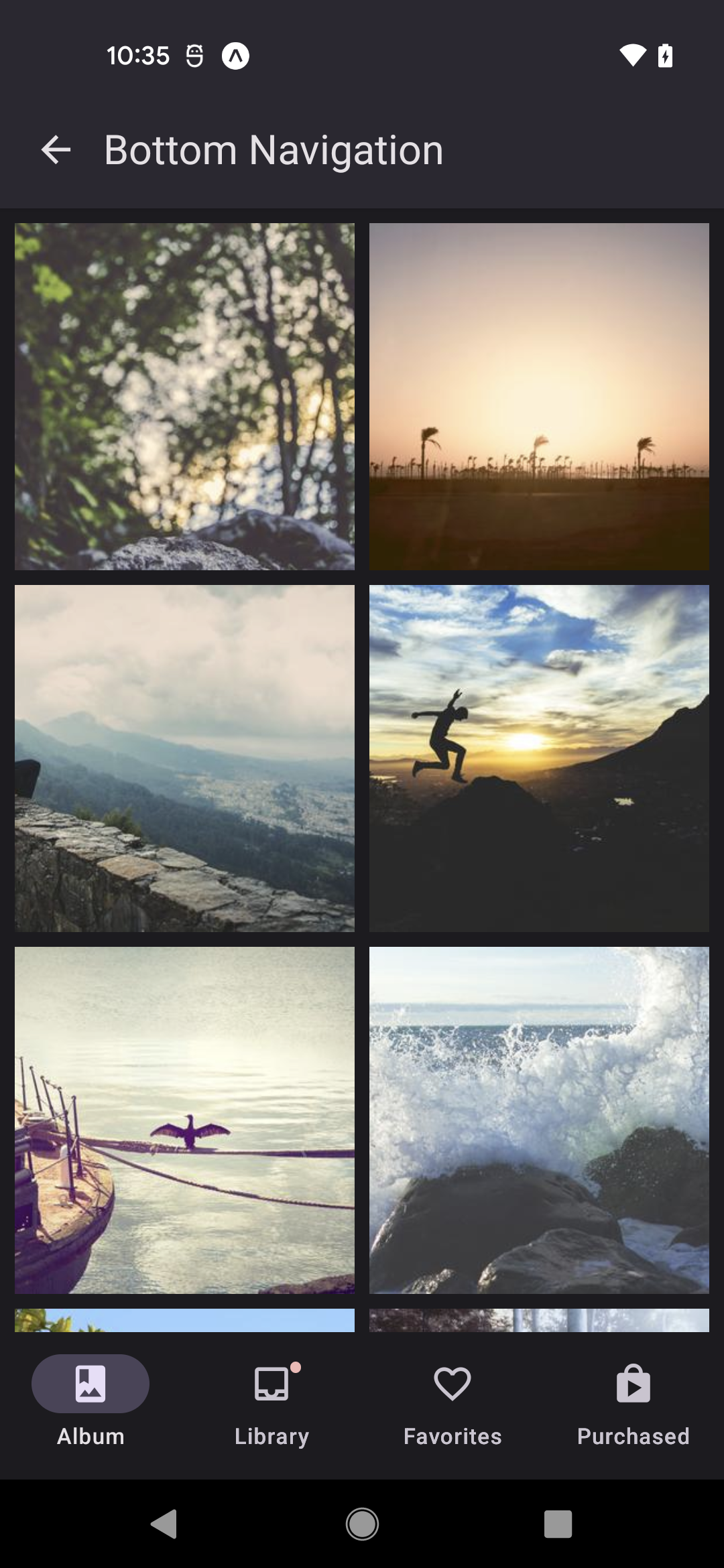Open the sunset palm trees photo
The height and width of the screenshot is (1568, 724).
coord(539,397)
